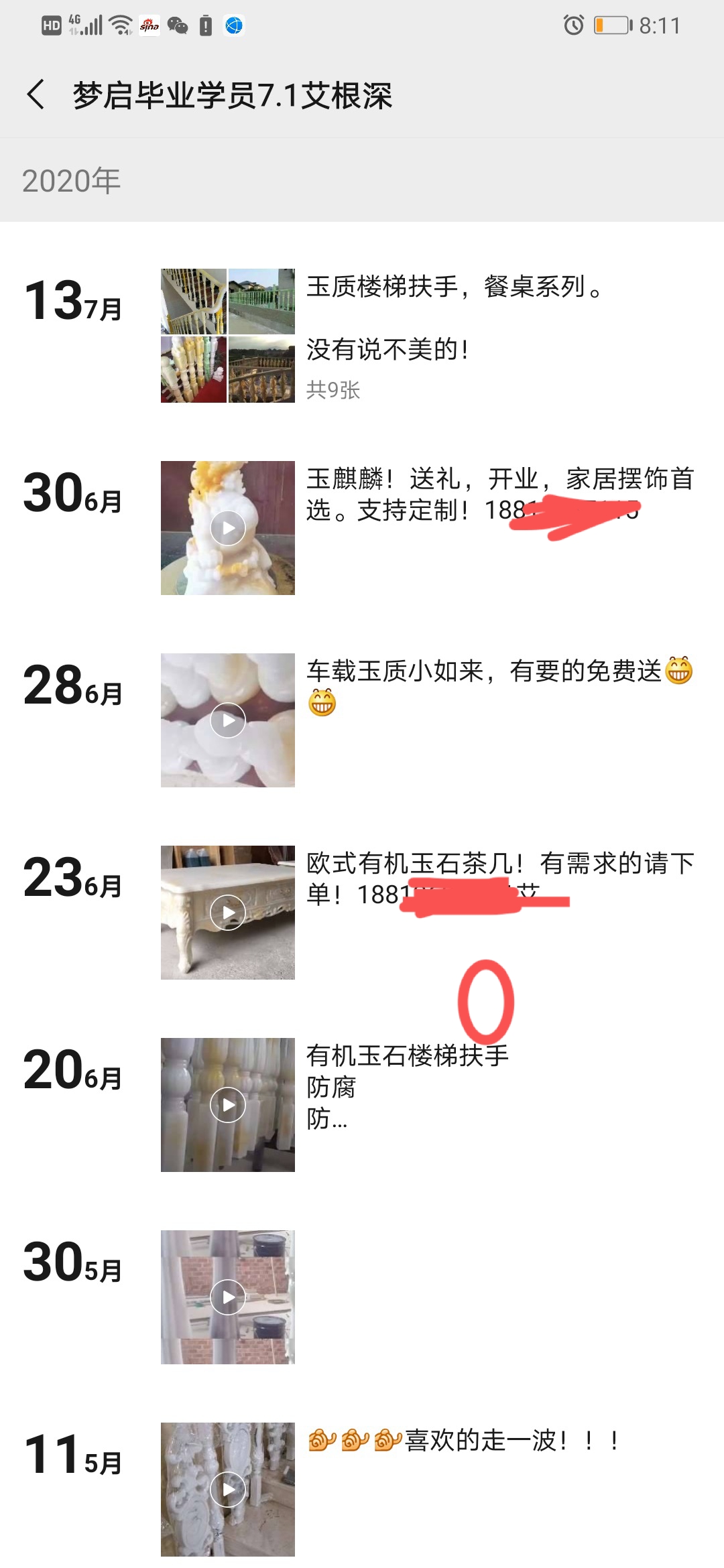Go back using the top-left arrow

[x=36, y=94]
